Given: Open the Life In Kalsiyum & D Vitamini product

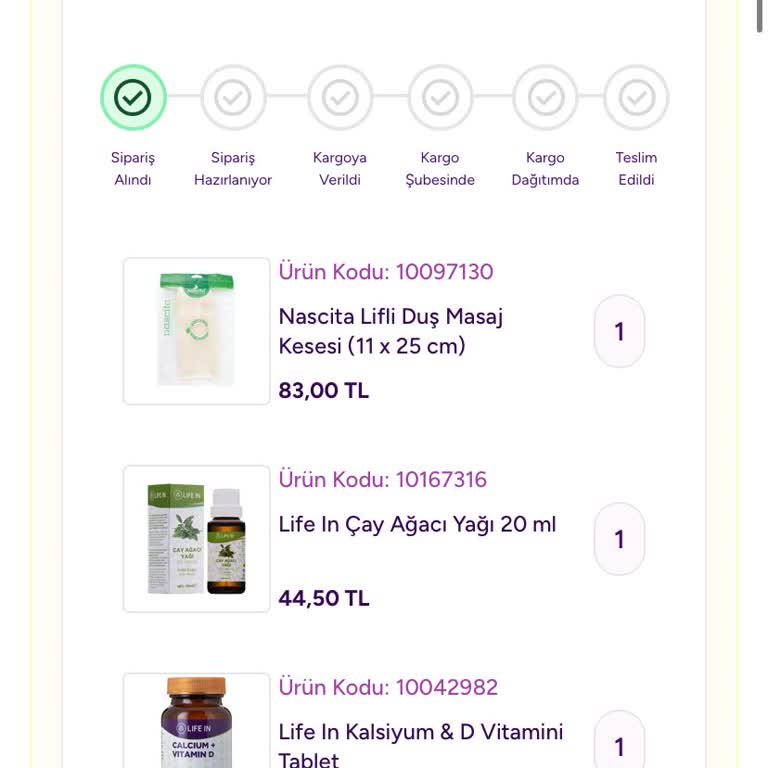Looking at the screenshot, I should (420, 744).
